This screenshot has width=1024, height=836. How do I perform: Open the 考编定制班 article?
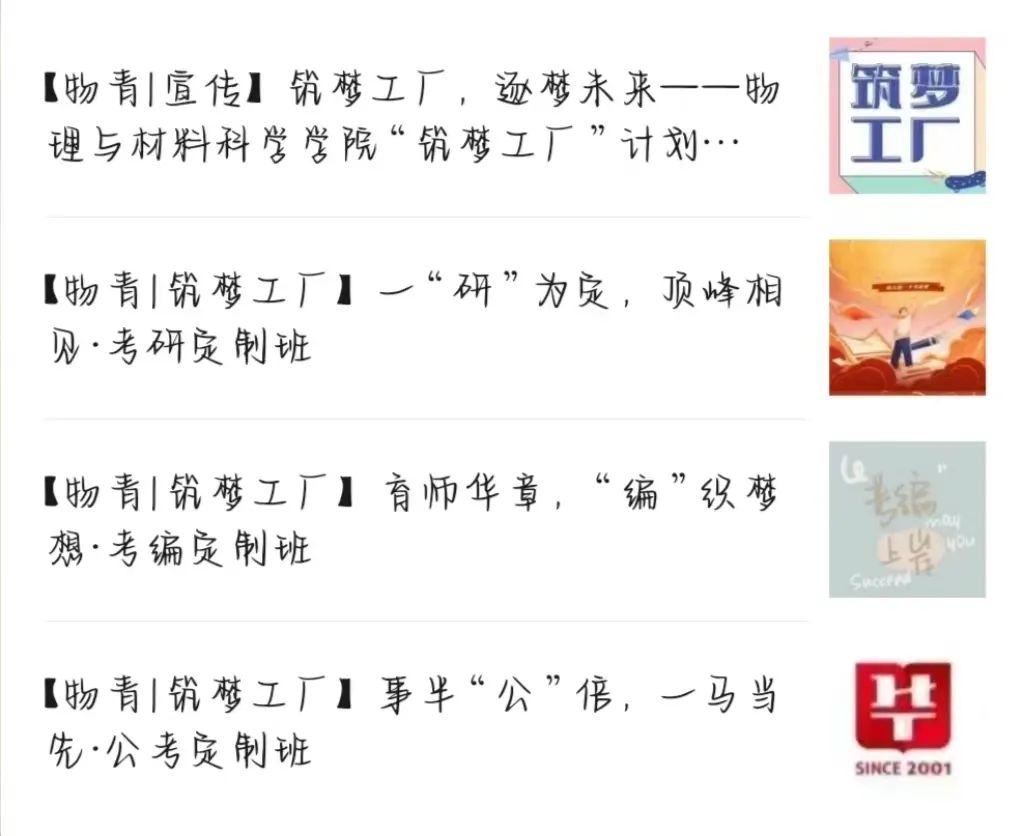click(x=410, y=520)
